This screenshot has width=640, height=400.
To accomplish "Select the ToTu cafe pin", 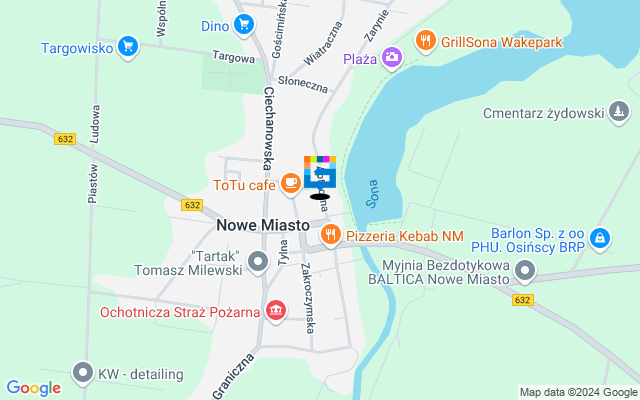I will [291, 183].
